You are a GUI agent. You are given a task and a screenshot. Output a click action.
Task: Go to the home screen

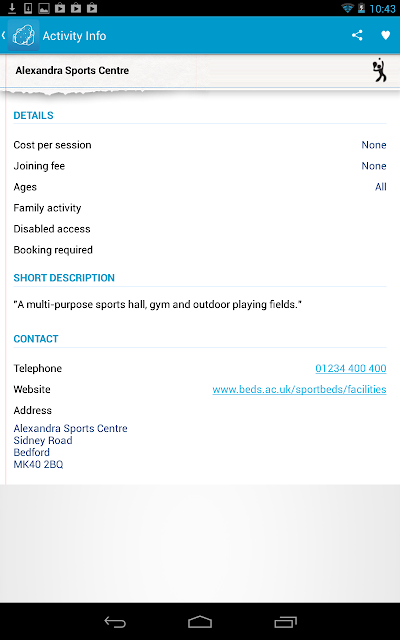click(200, 622)
